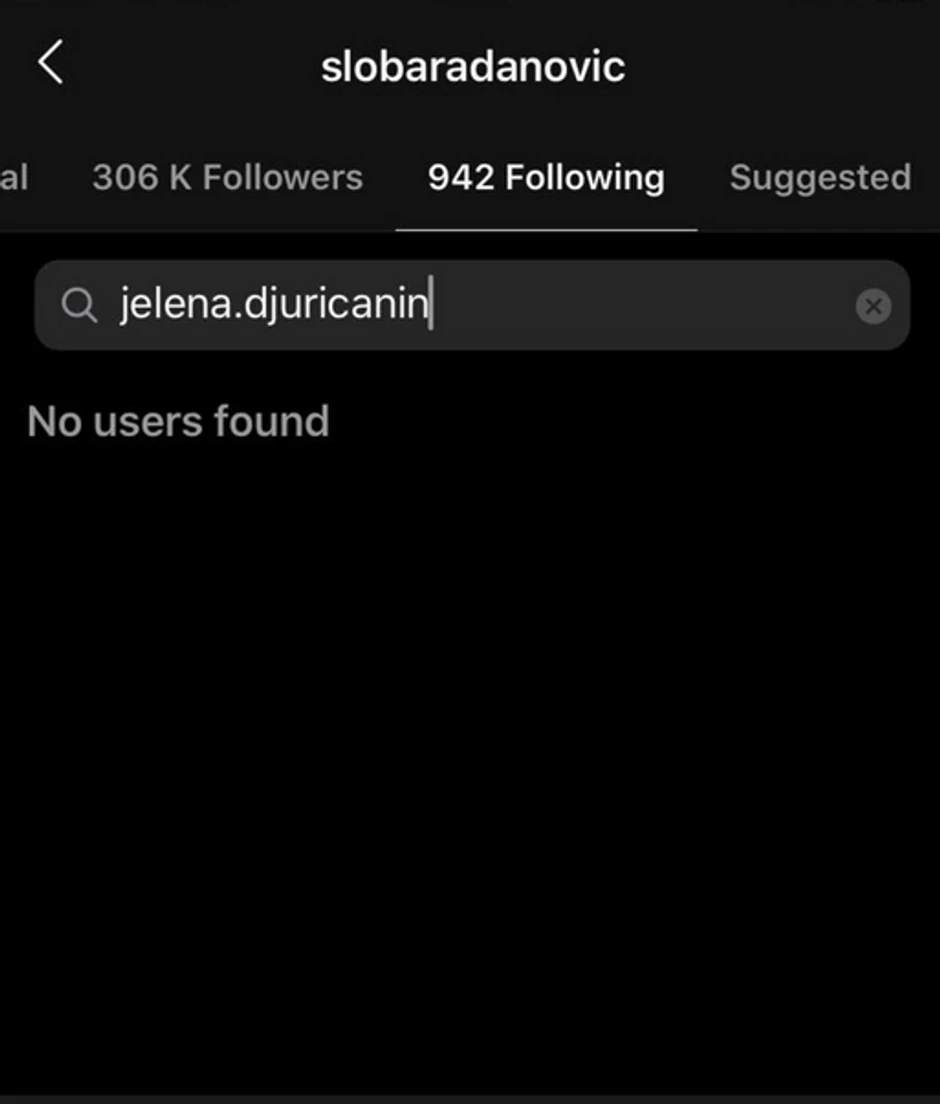Tap the Following tab underline indicator
Screen dimensions: 940x1104
(546, 228)
